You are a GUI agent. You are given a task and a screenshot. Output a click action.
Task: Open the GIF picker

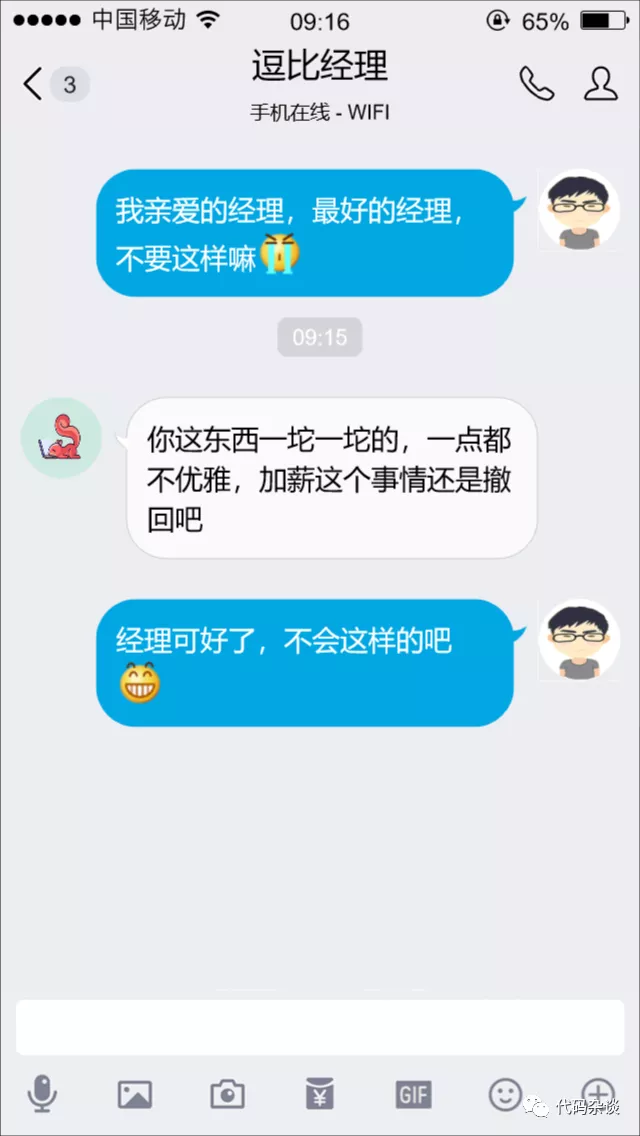coord(413,1094)
